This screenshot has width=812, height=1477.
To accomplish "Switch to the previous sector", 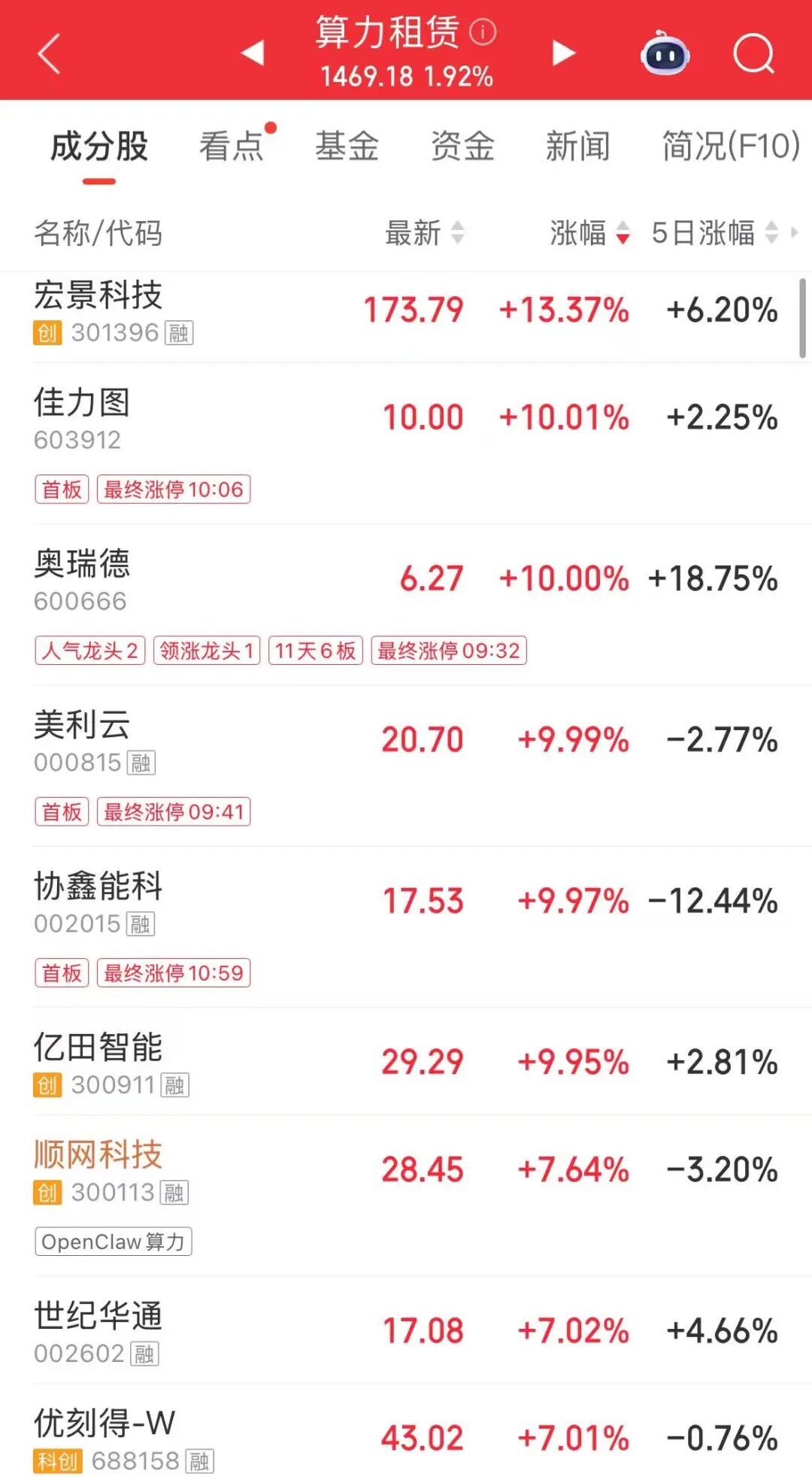I will 253,53.
